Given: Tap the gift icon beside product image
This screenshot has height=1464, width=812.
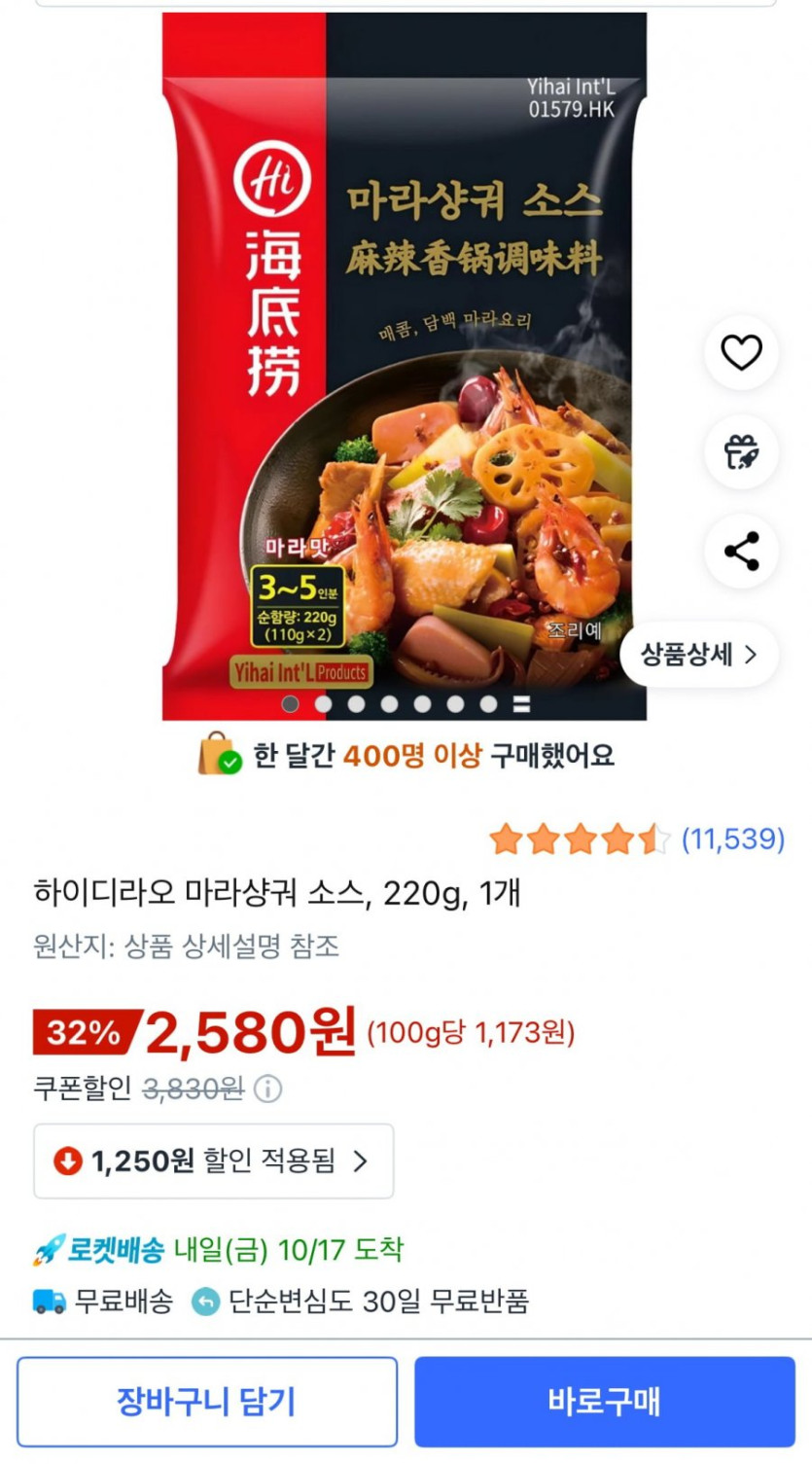Looking at the screenshot, I should [x=741, y=452].
